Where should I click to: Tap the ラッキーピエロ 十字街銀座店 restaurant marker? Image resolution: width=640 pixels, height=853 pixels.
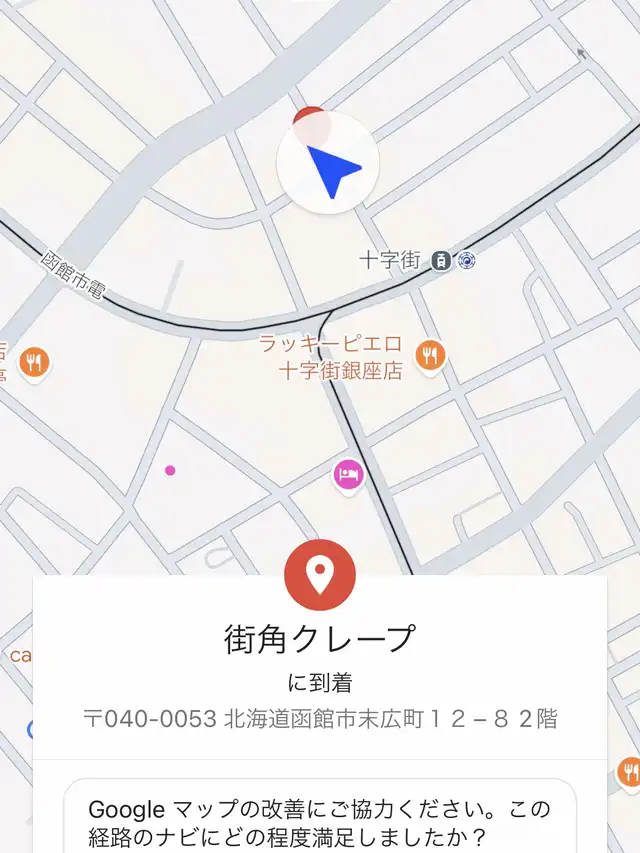tap(431, 354)
